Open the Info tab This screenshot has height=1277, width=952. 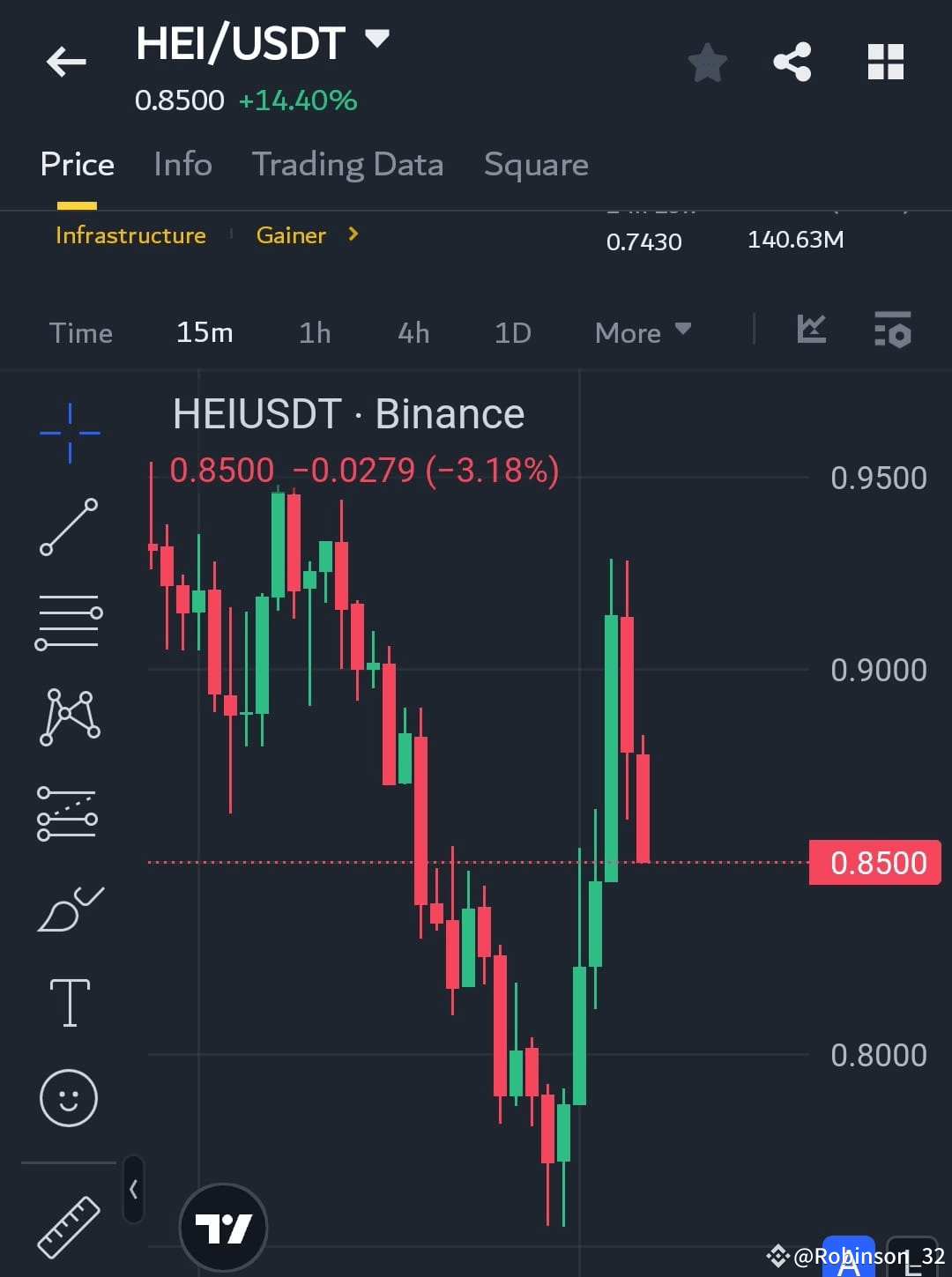click(x=182, y=164)
